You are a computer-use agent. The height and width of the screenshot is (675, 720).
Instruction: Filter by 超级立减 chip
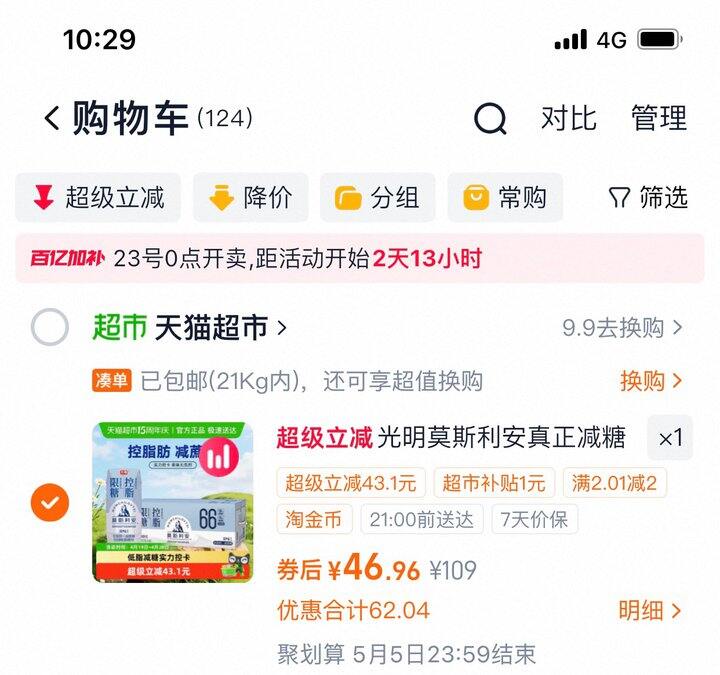[x=98, y=198]
